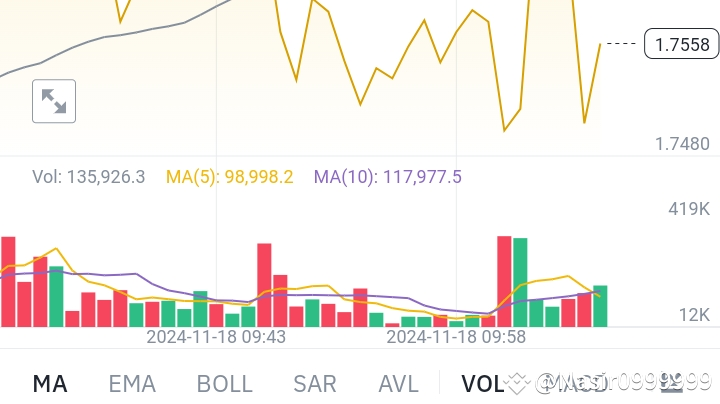Select the MA indicator

pyautogui.click(x=50, y=384)
